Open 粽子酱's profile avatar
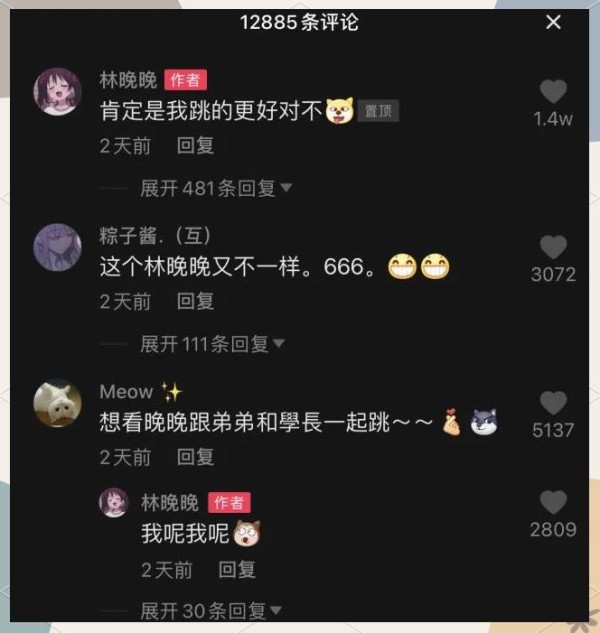The image size is (600, 633). (58, 247)
